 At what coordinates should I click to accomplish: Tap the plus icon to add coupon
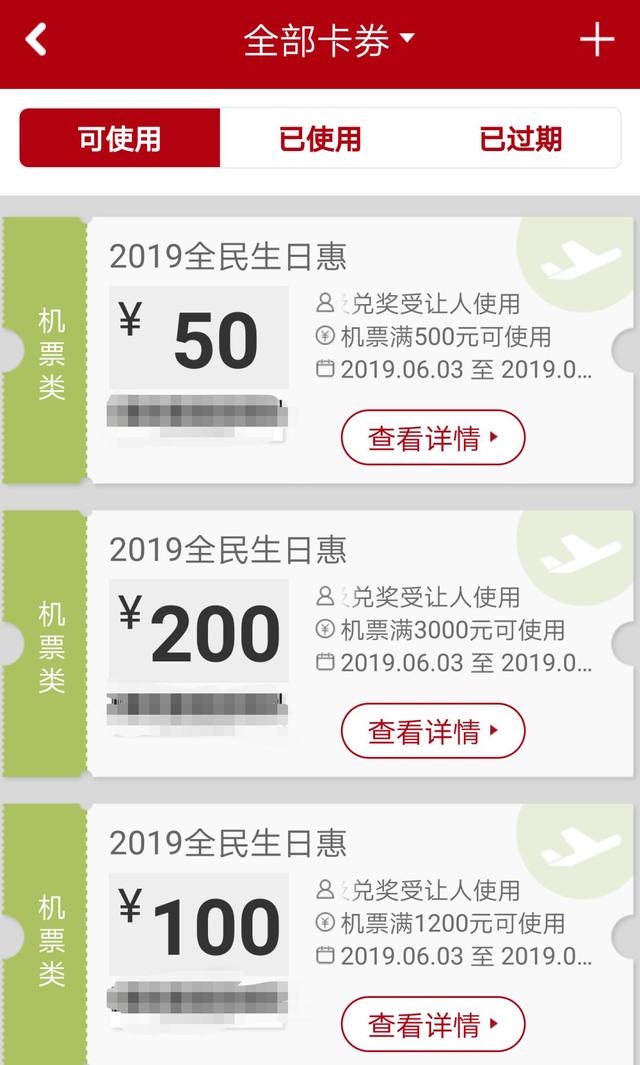tap(597, 39)
